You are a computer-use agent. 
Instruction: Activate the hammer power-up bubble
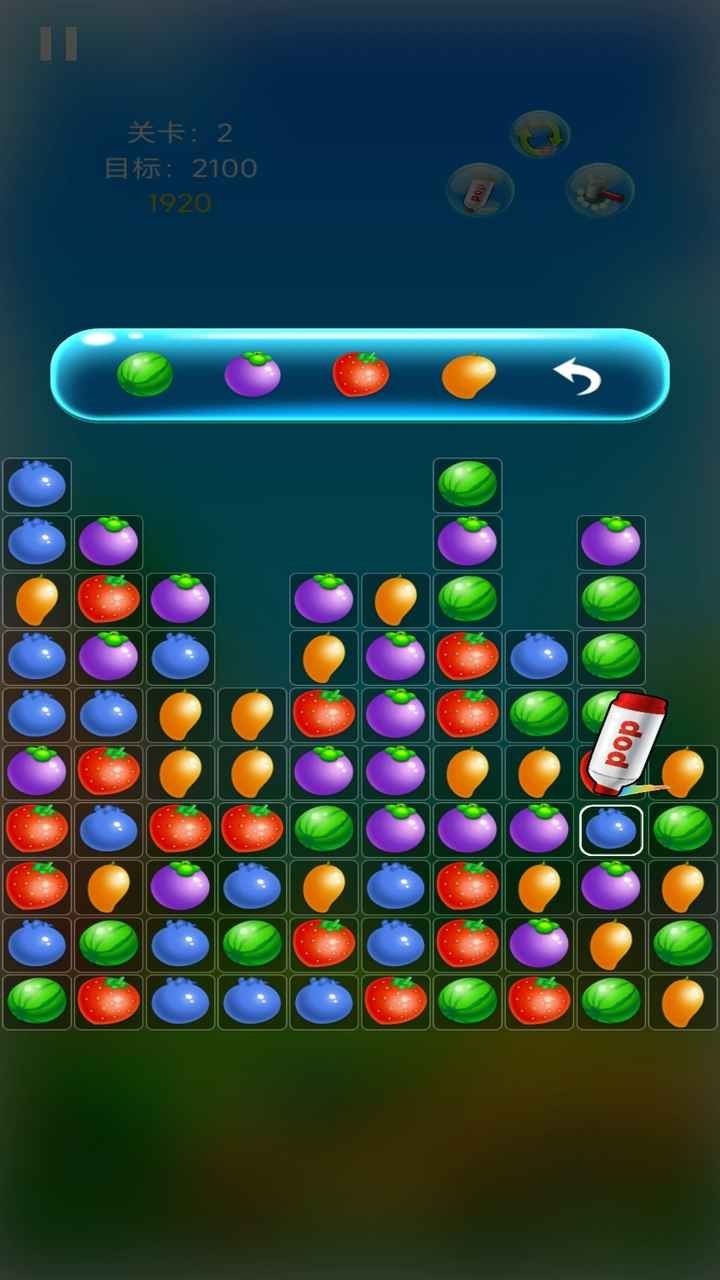pos(600,190)
